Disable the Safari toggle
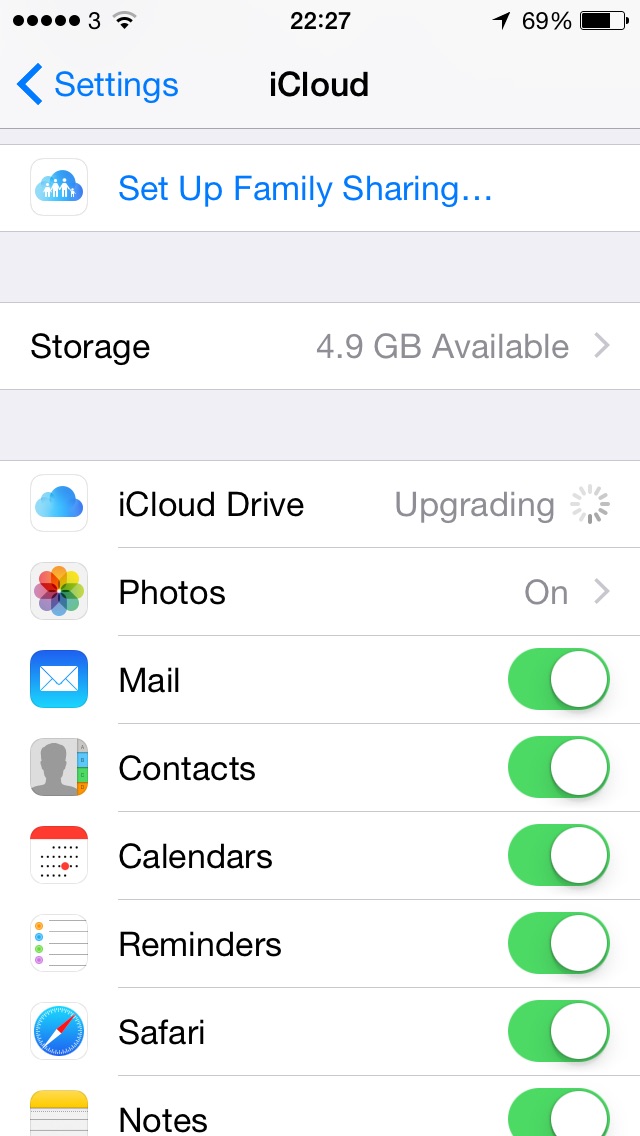The height and width of the screenshot is (1136, 640). [x=559, y=1032]
